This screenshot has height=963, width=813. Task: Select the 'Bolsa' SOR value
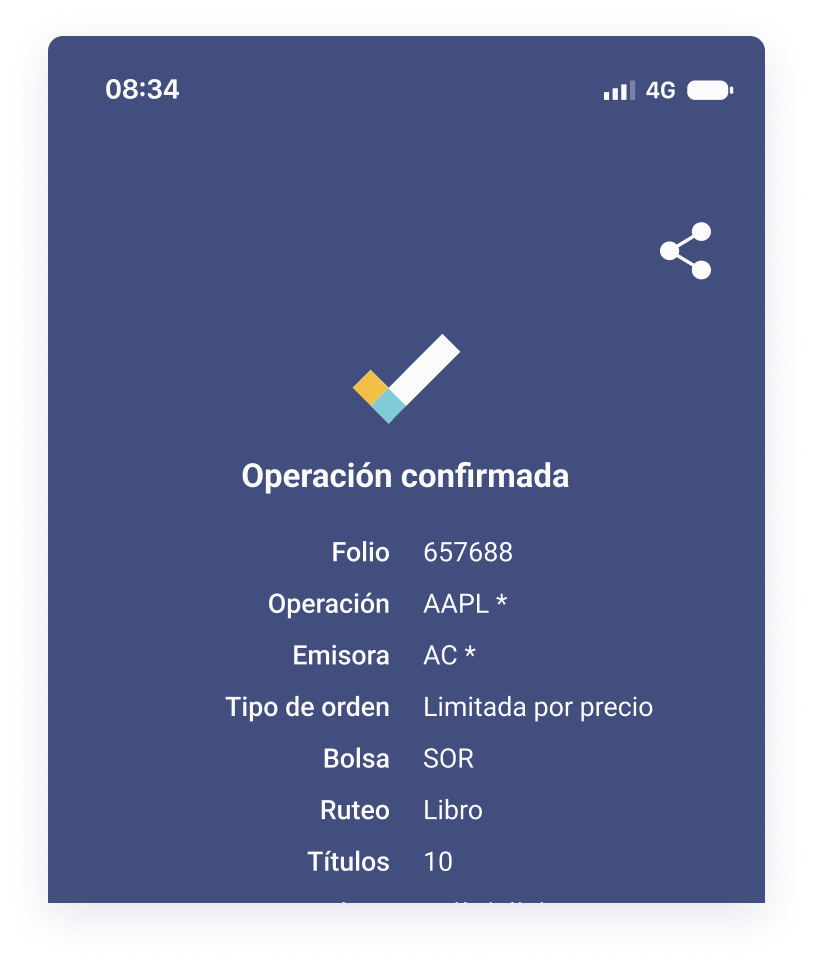click(449, 759)
